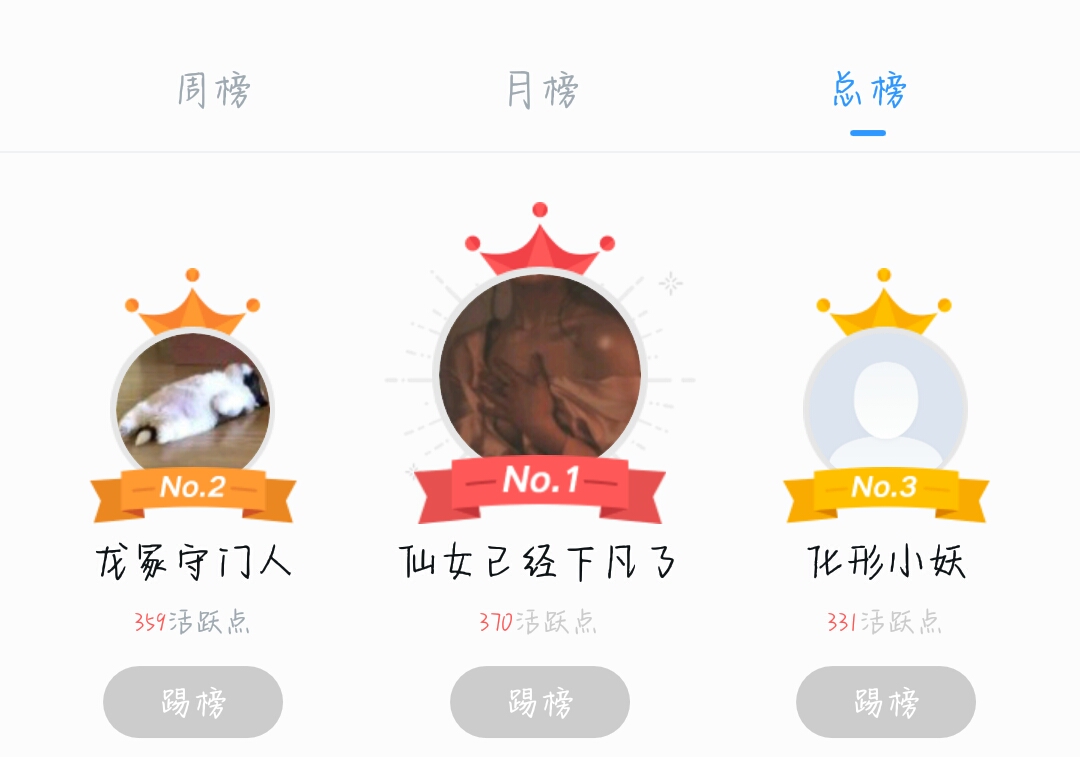Open No.1 avatar of 仙女已经下凡了
The image size is (1080, 757).
point(540,372)
